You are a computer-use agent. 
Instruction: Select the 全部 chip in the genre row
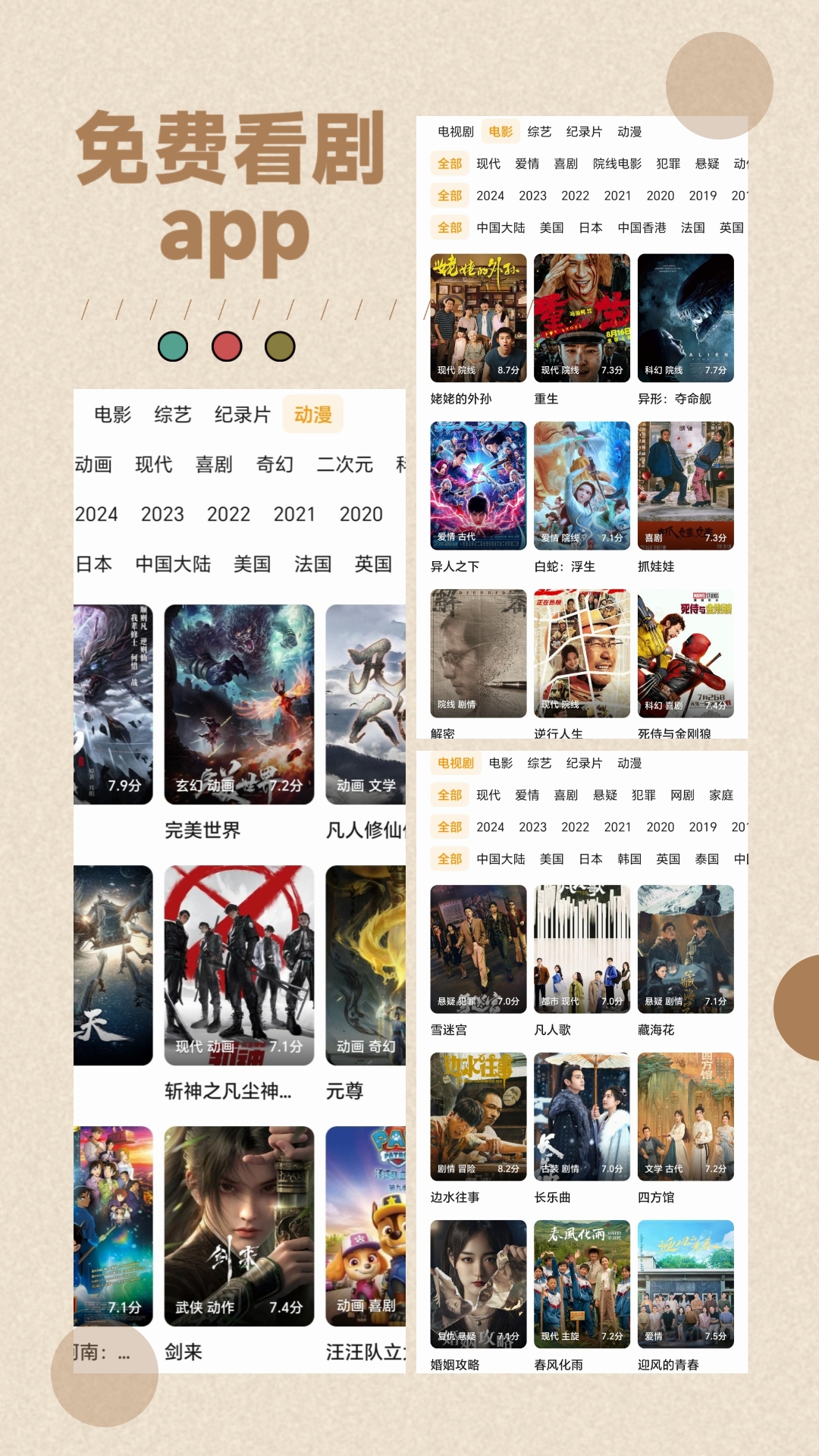point(449,164)
